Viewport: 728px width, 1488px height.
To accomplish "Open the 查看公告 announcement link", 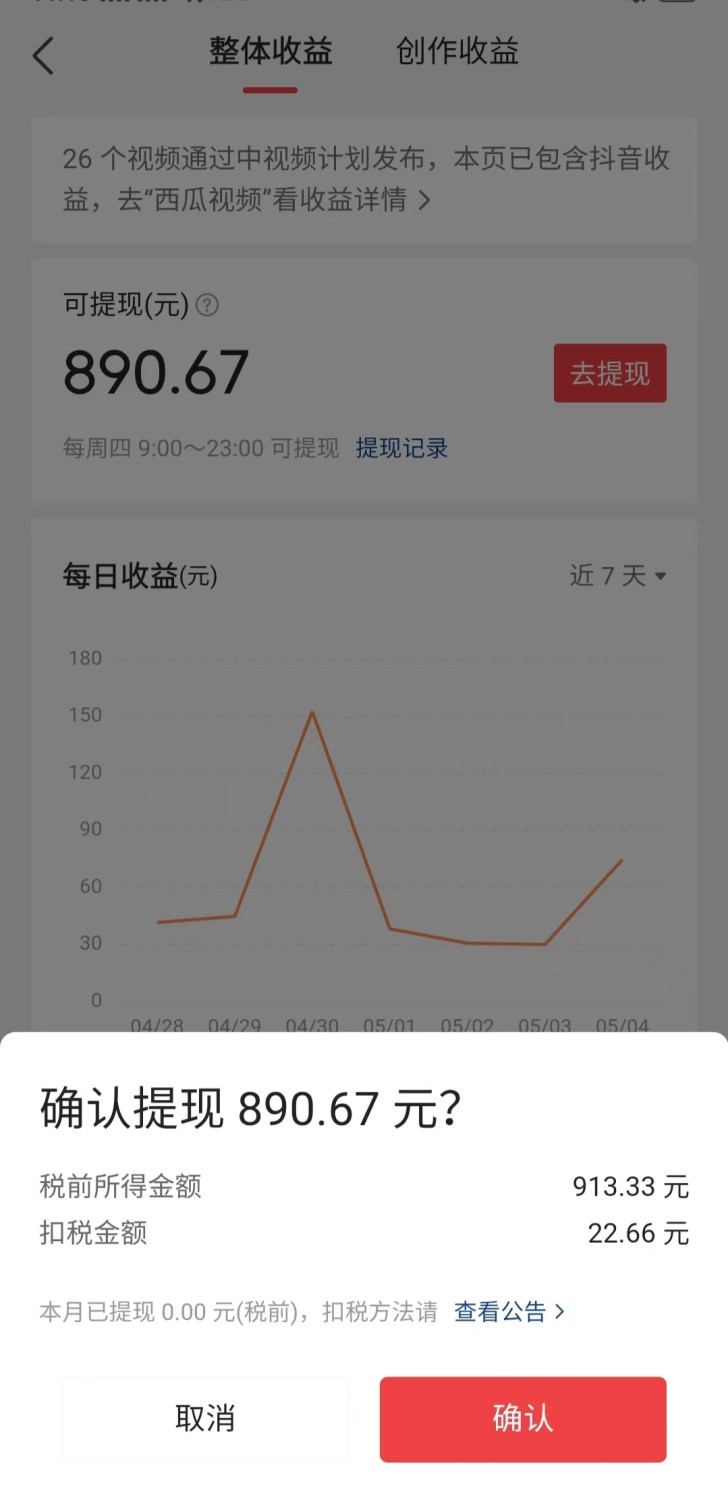I will (500, 1312).
